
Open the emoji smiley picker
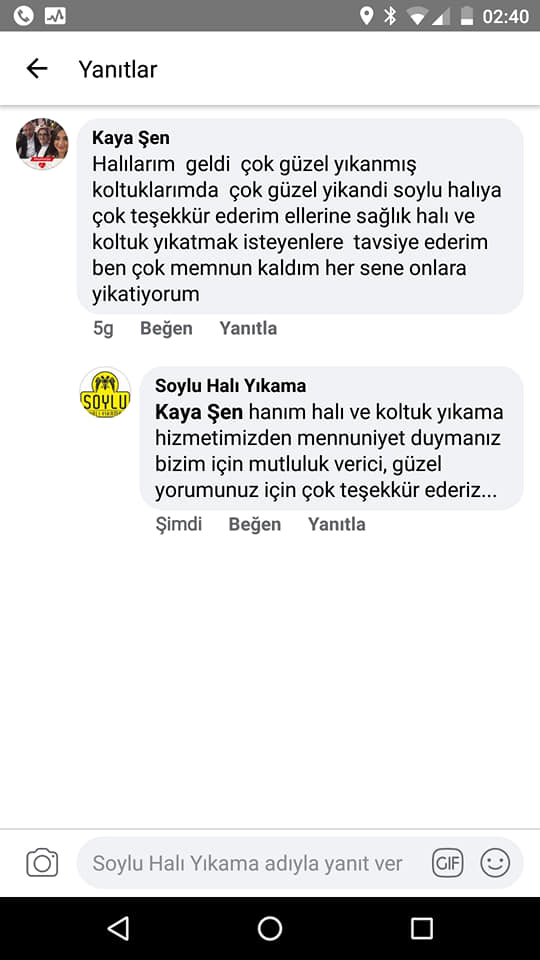(x=495, y=863)
